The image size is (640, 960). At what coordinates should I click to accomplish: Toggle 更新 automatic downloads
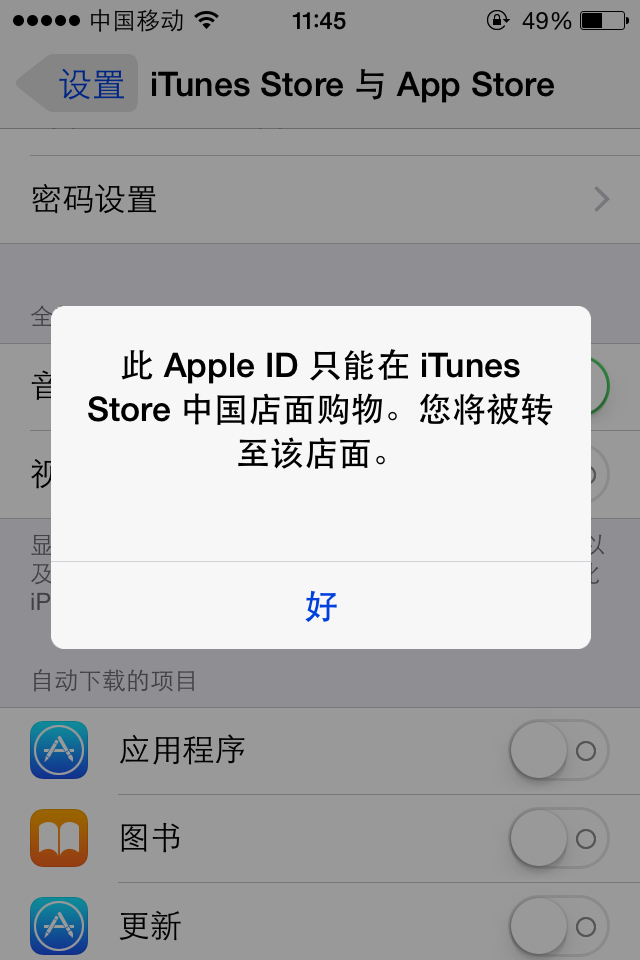(558, 925)
